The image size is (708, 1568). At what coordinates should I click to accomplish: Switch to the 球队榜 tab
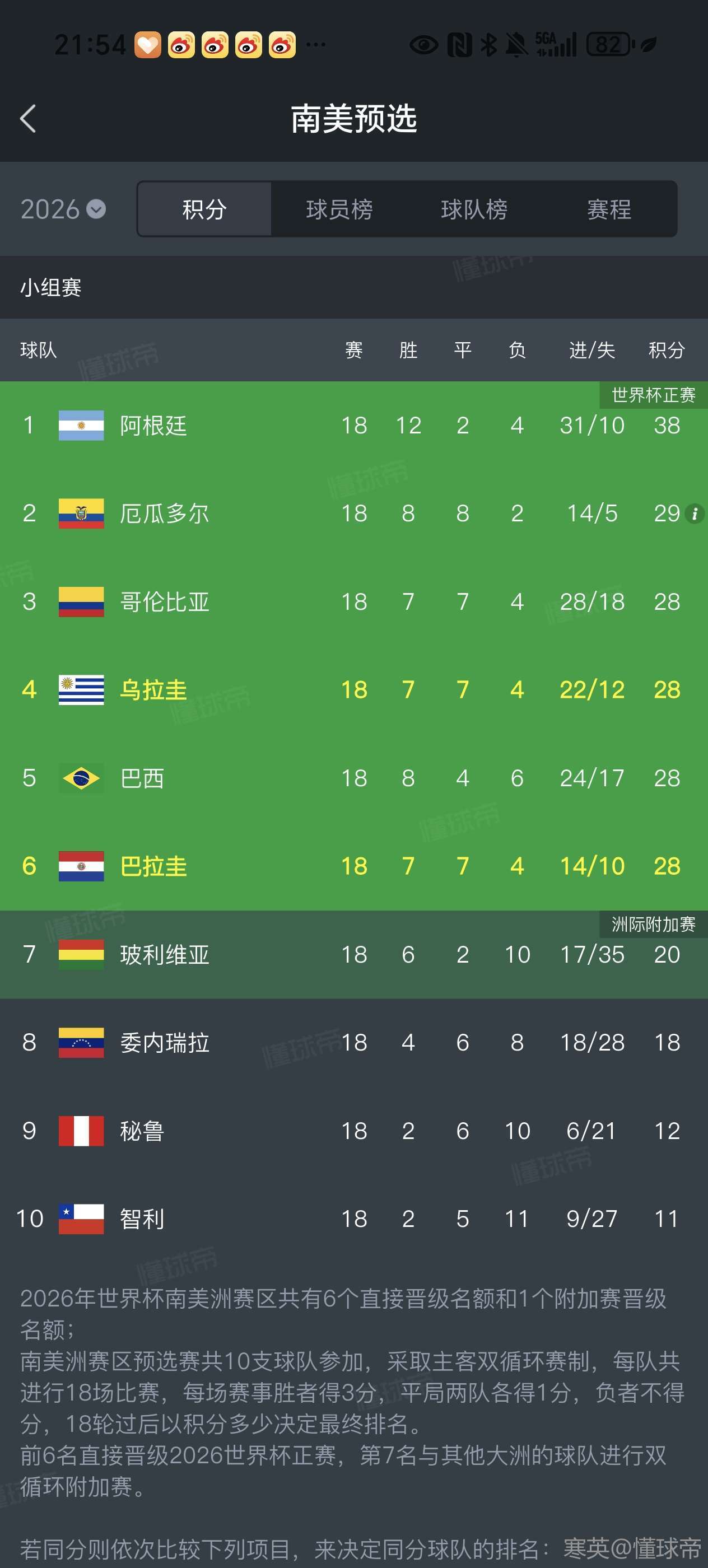point(474,209)
